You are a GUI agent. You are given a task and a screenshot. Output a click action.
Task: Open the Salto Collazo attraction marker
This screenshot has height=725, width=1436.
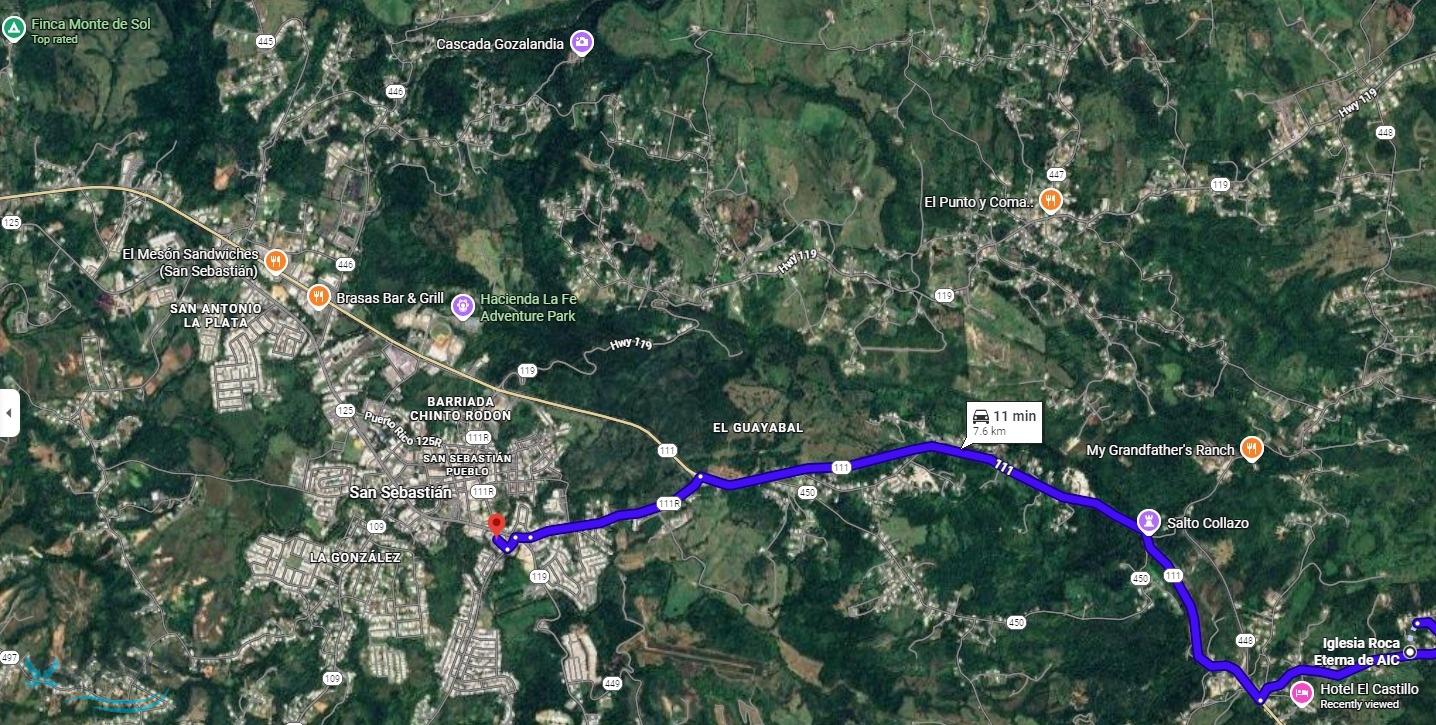pyautogui.click(x=1150, y=522)
